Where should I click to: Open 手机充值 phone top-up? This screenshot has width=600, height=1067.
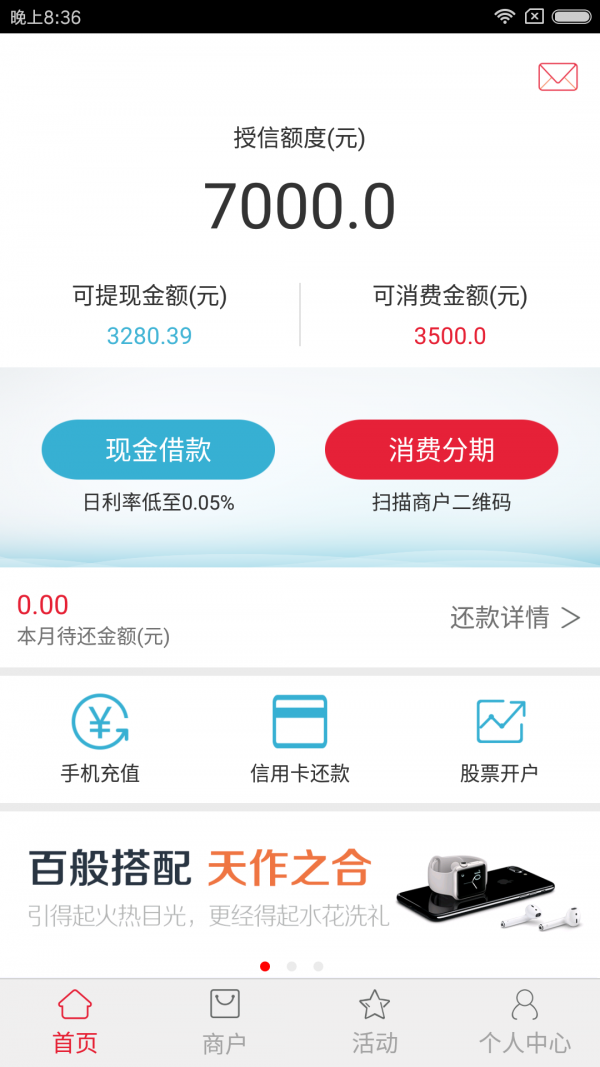[x=100, y=739]
